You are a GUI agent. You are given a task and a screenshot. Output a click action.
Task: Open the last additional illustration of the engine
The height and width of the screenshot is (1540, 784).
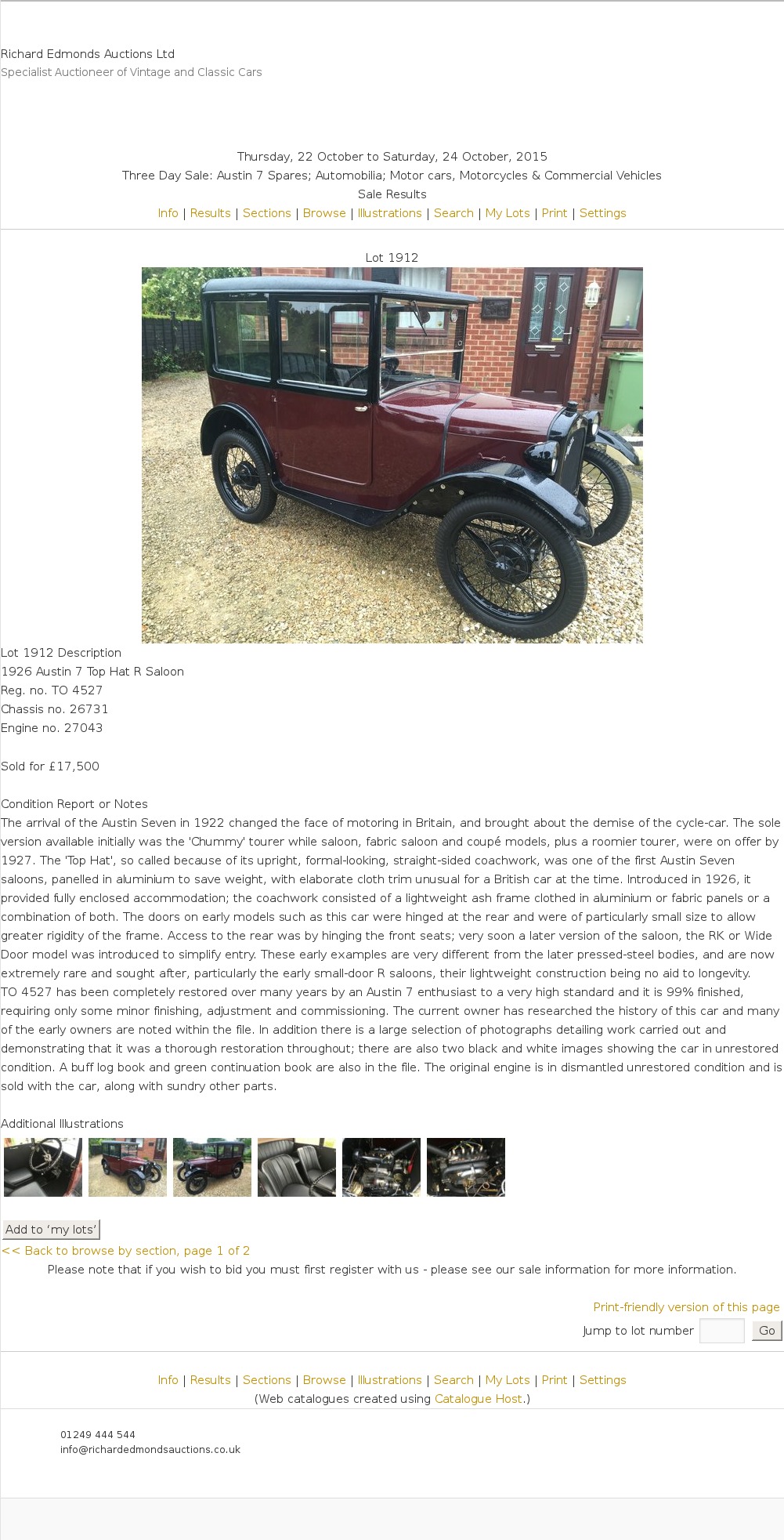tap(466, 1167)
